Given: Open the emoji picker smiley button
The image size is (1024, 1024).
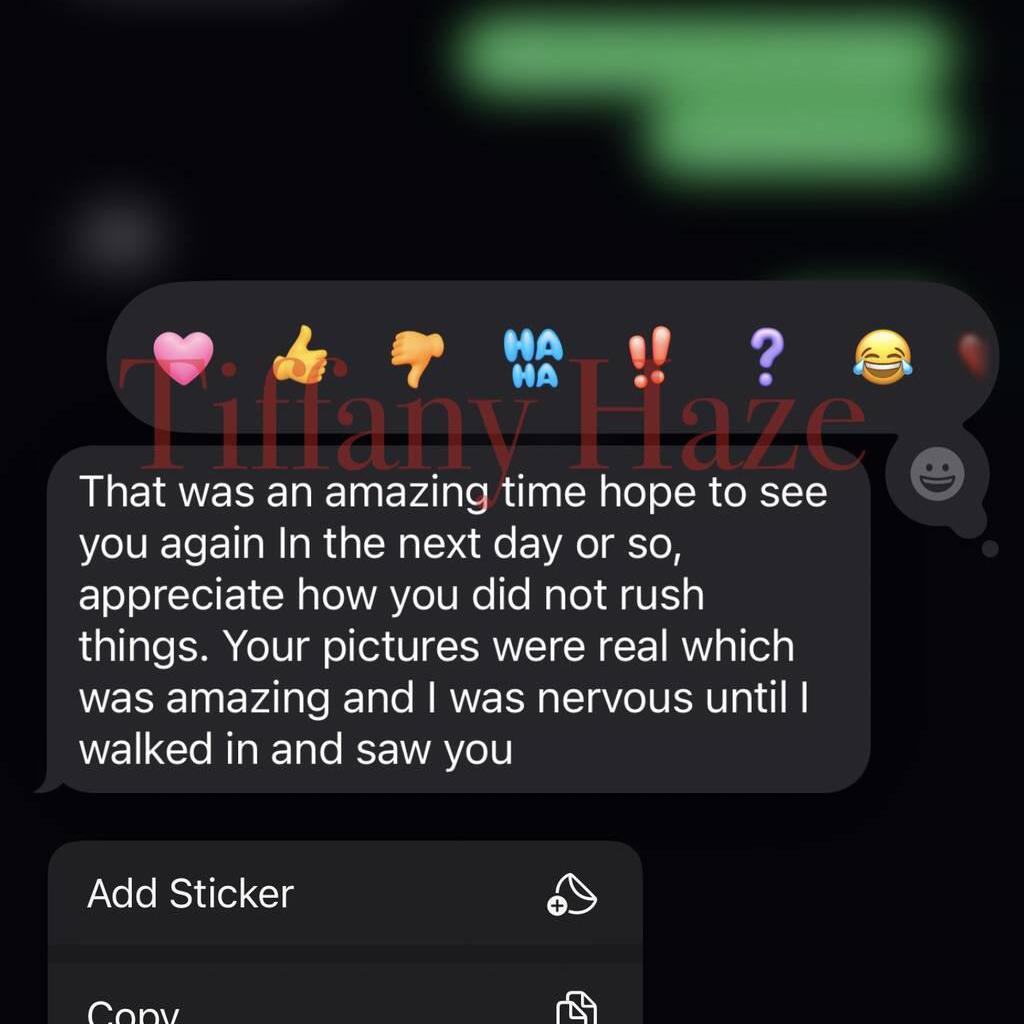Looking at the screenshot, I should 937,474.
